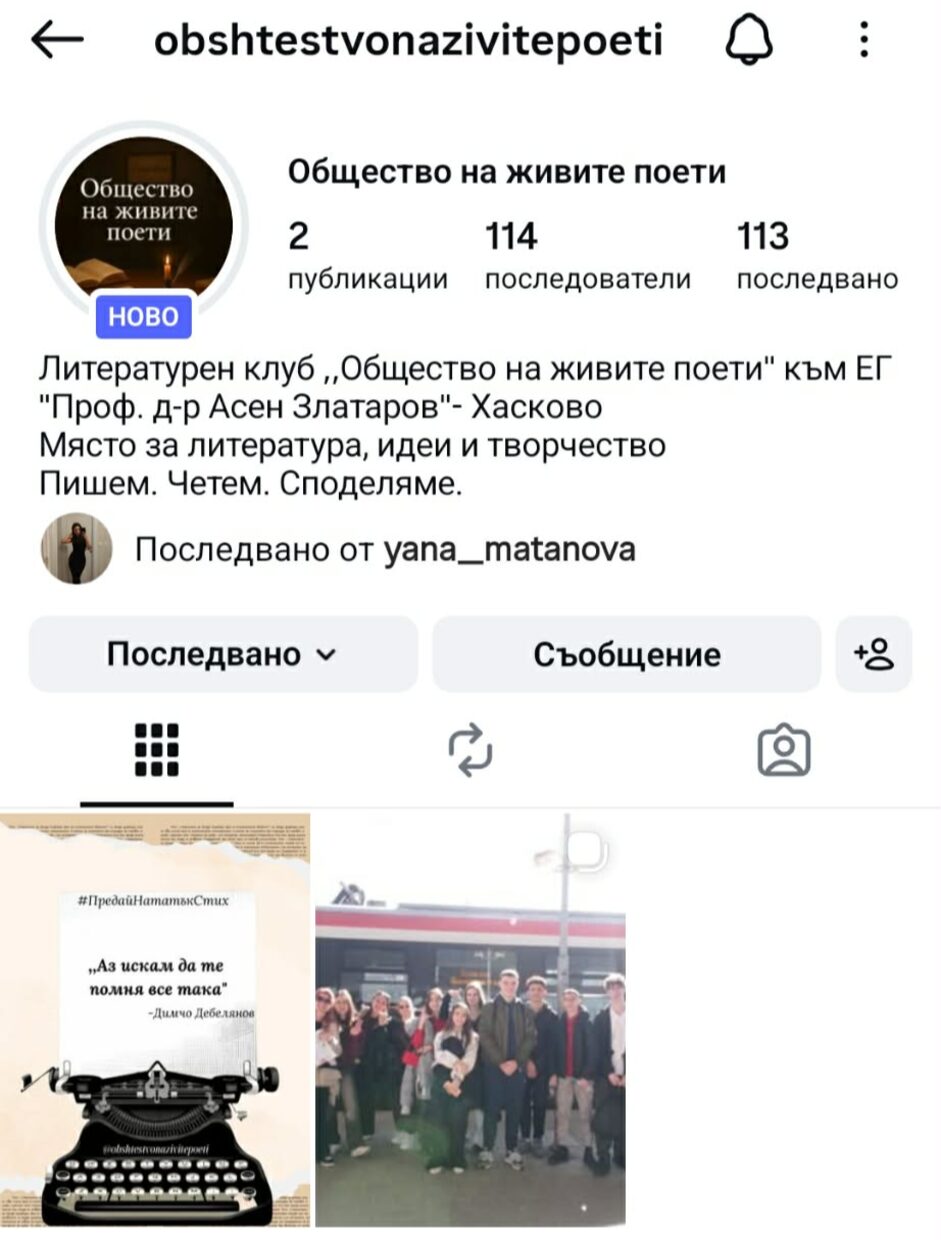Switch to the posts grid tab

(156, 750)
